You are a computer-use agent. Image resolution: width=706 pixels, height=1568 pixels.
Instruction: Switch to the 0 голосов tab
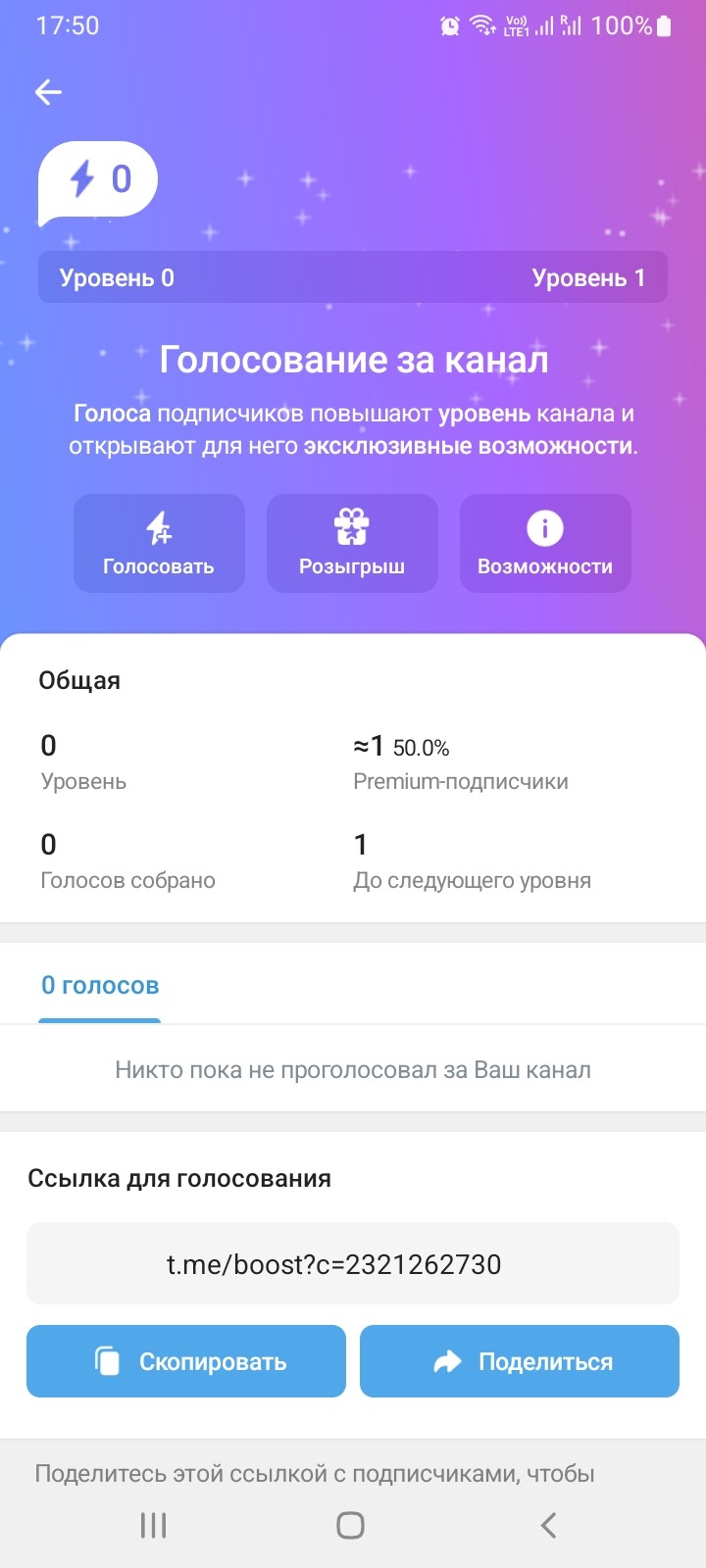(99, 985)
